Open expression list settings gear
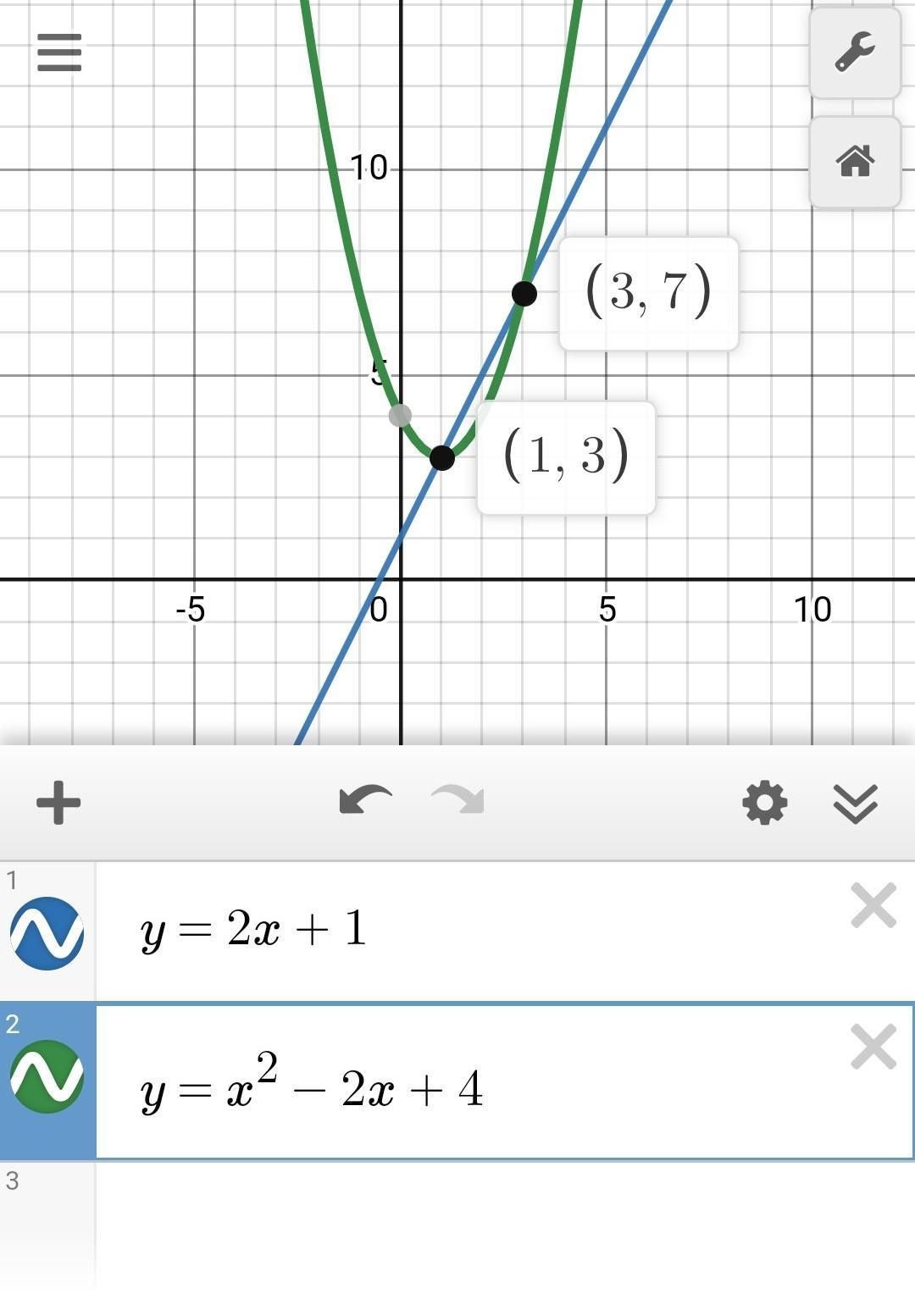 (x=764, y=803)
